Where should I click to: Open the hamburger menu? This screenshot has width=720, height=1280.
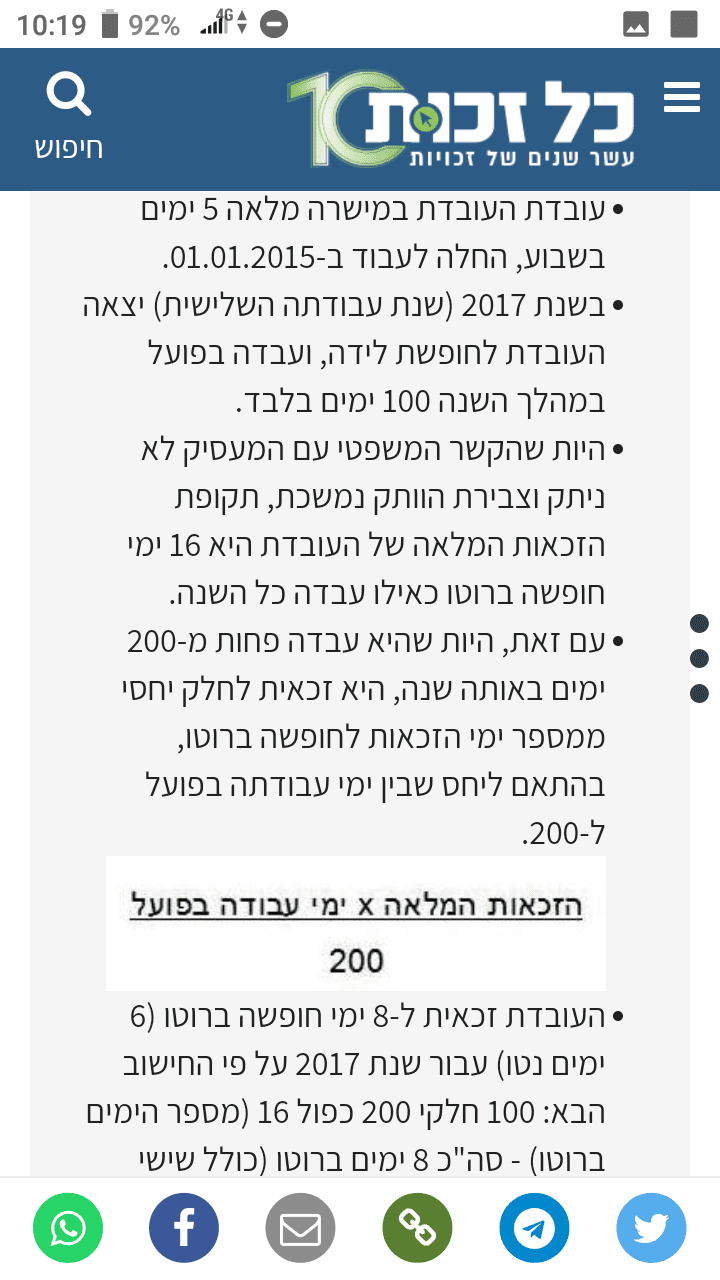point(681,98)
